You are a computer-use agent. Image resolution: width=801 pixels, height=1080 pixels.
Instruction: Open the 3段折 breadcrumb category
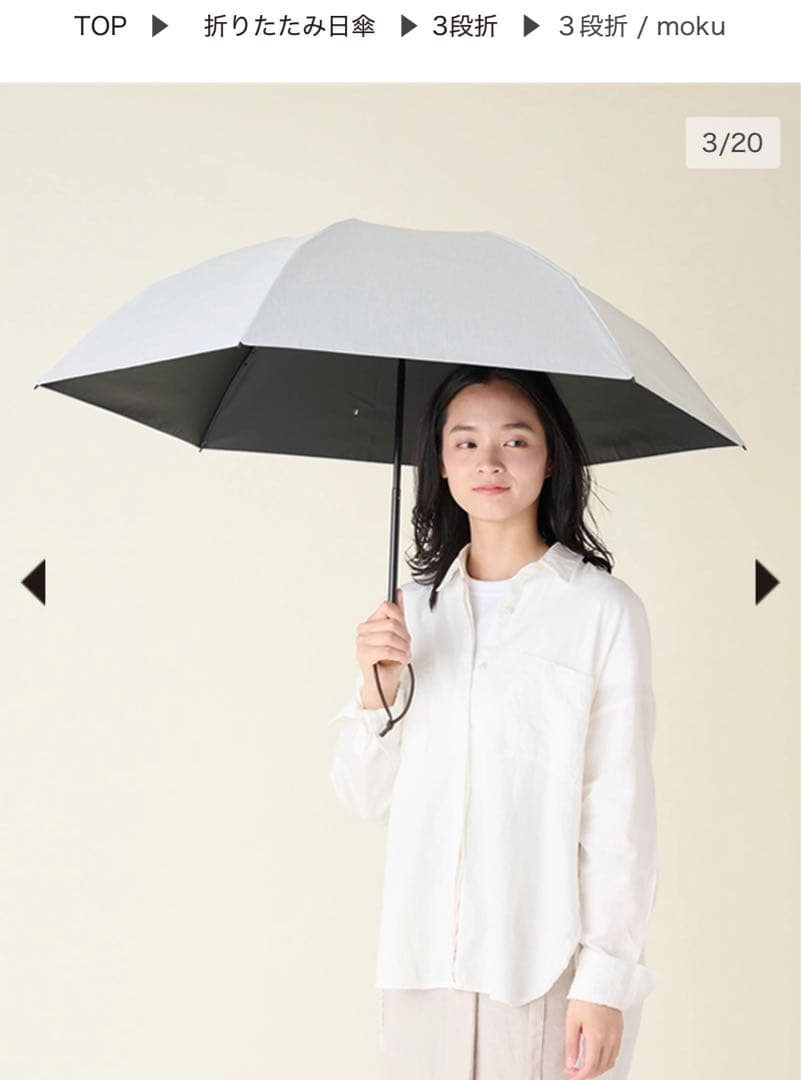[x=464, y=27]
